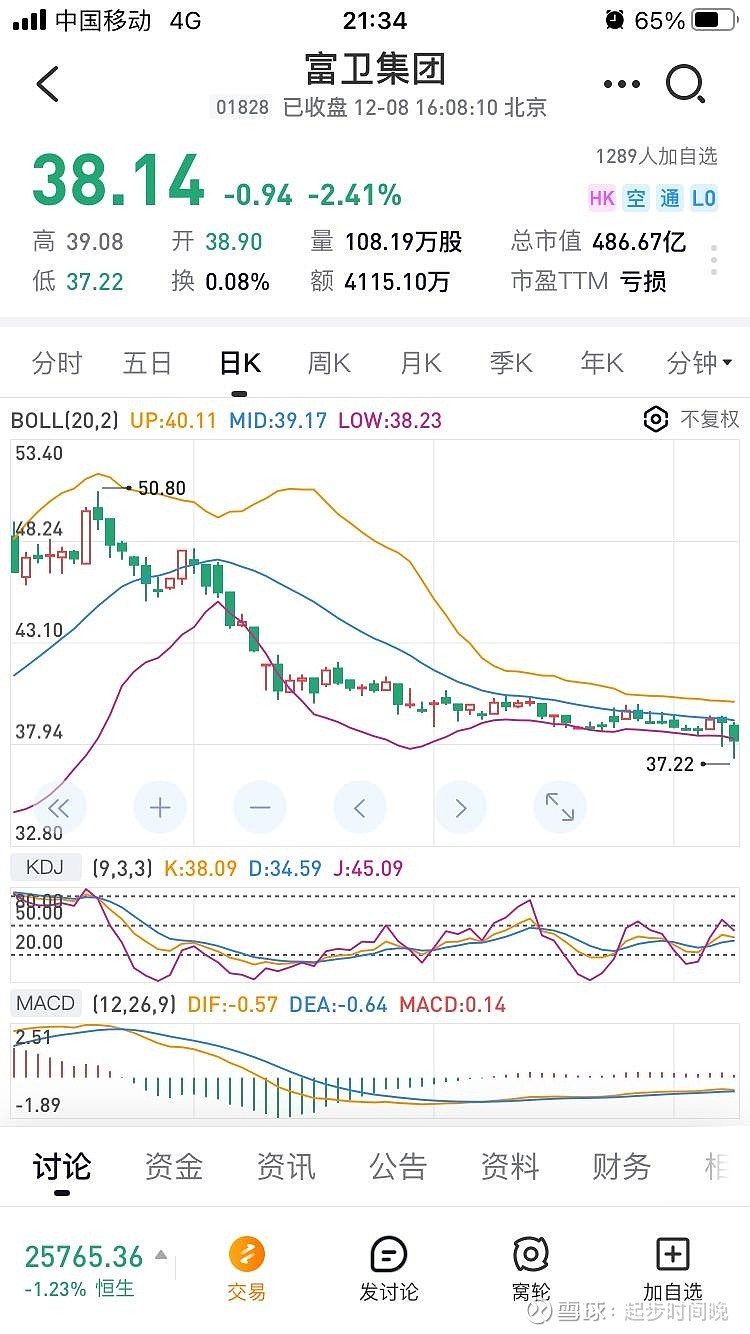Select the 季K quarterly chart tab

(x=511, y=363)
